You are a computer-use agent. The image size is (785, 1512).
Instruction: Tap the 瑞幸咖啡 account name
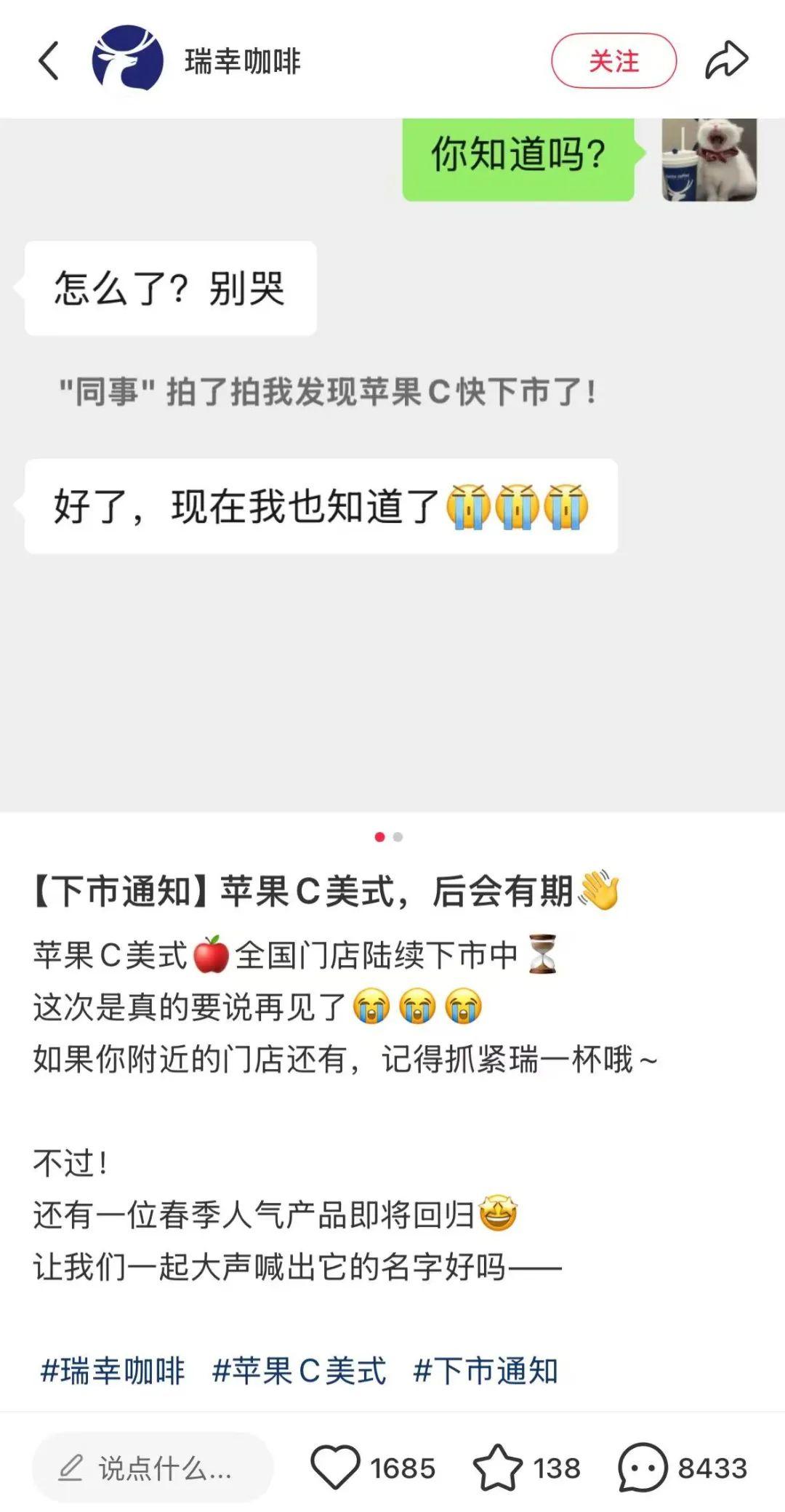[x=243, y=61]
